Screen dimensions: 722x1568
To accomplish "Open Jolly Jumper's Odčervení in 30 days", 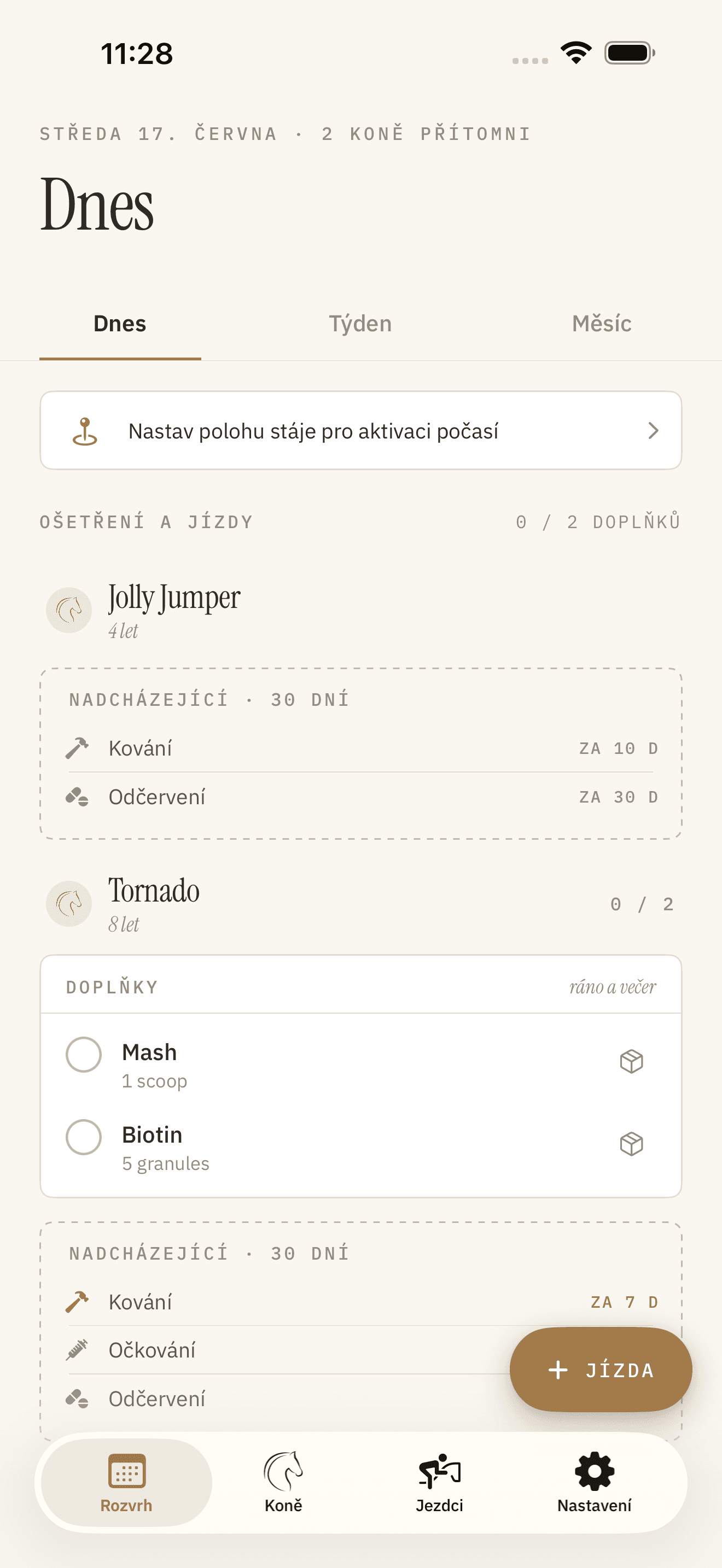I will point(361,797).
